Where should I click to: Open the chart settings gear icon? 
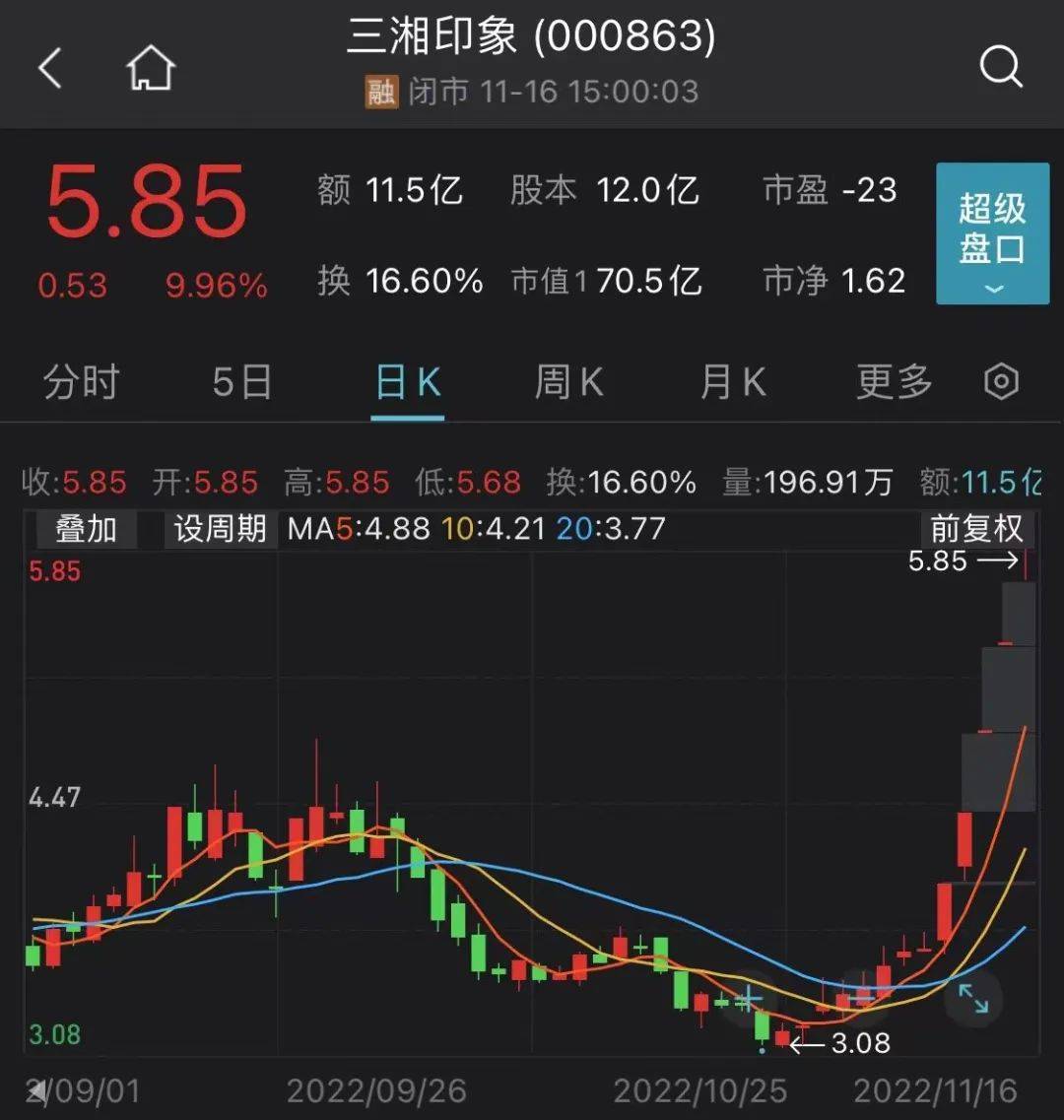coord(1001,383)
